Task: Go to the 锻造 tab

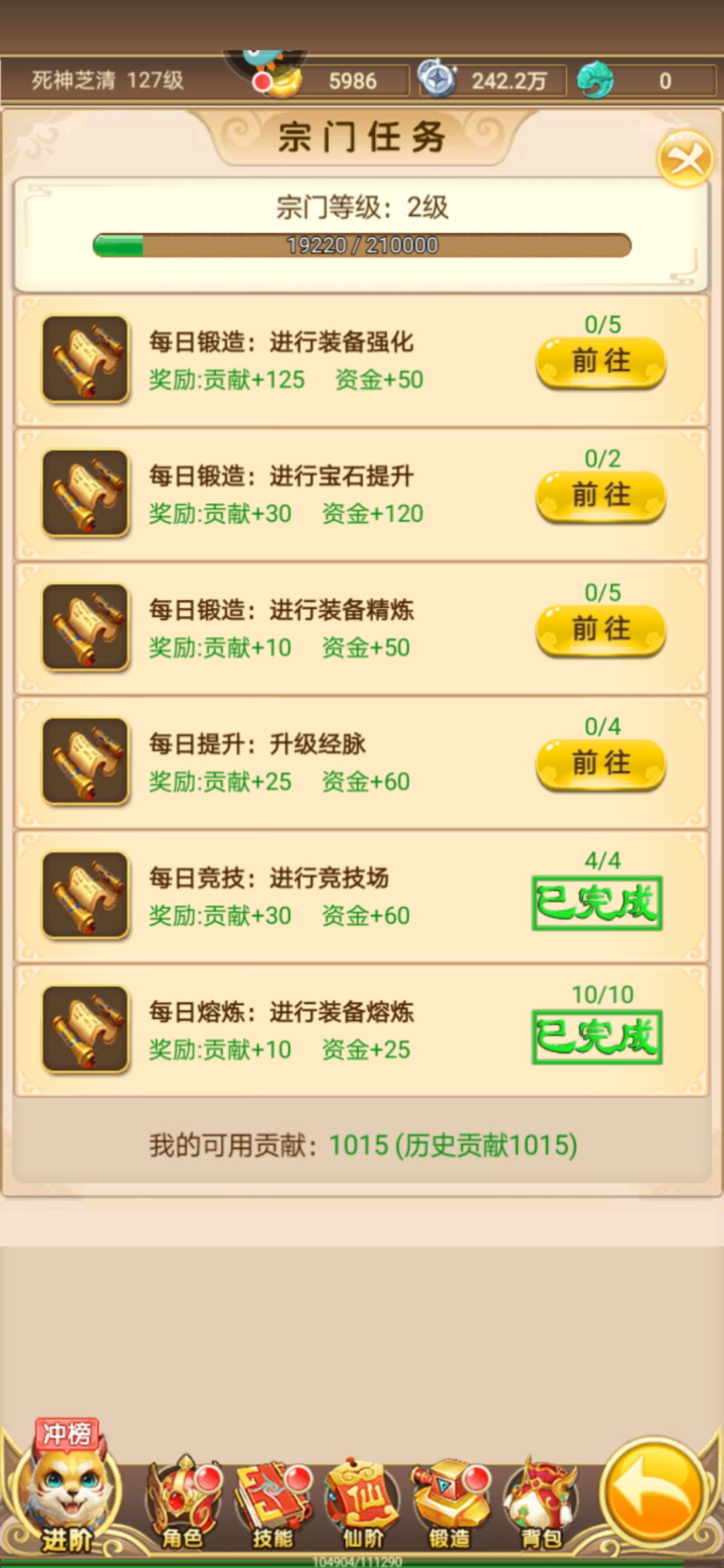Action: 450,1502
